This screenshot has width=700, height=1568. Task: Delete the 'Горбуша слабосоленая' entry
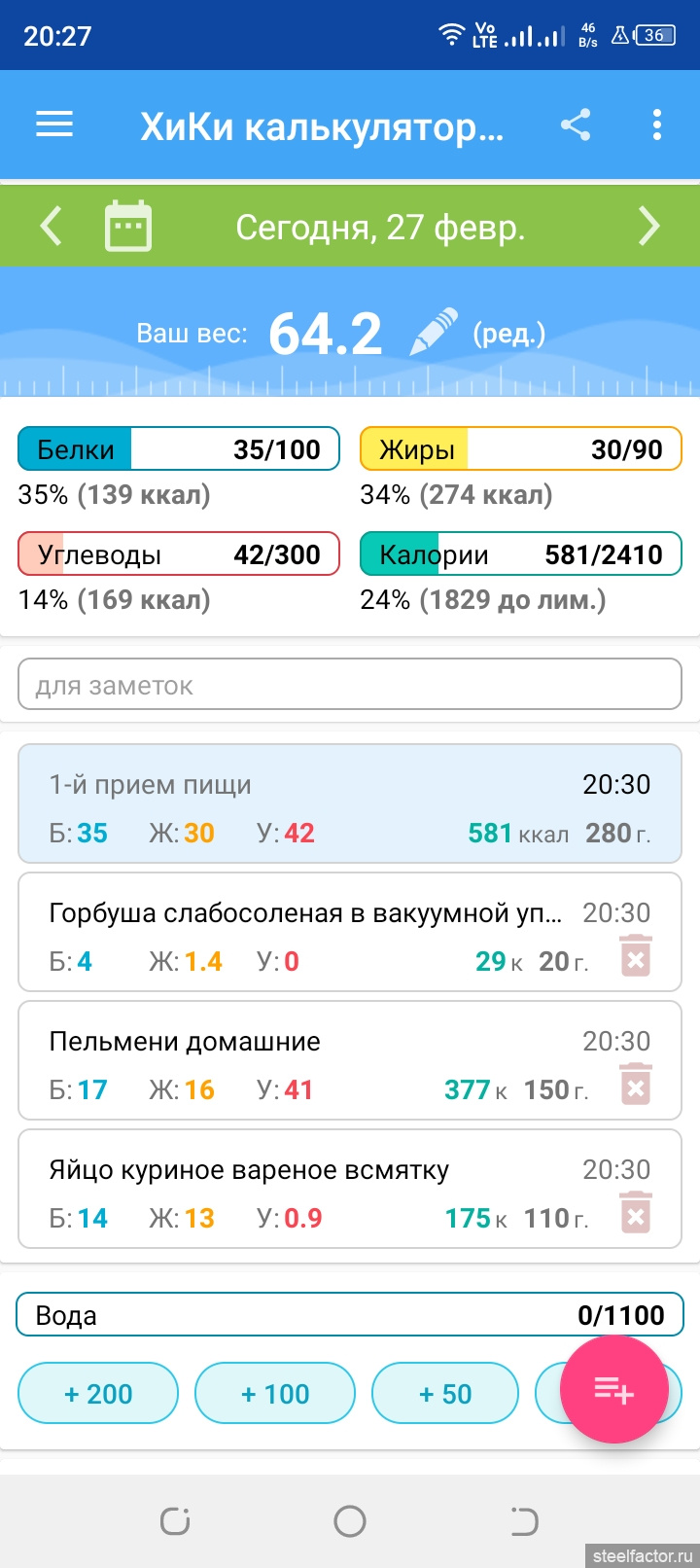[636, 957]
